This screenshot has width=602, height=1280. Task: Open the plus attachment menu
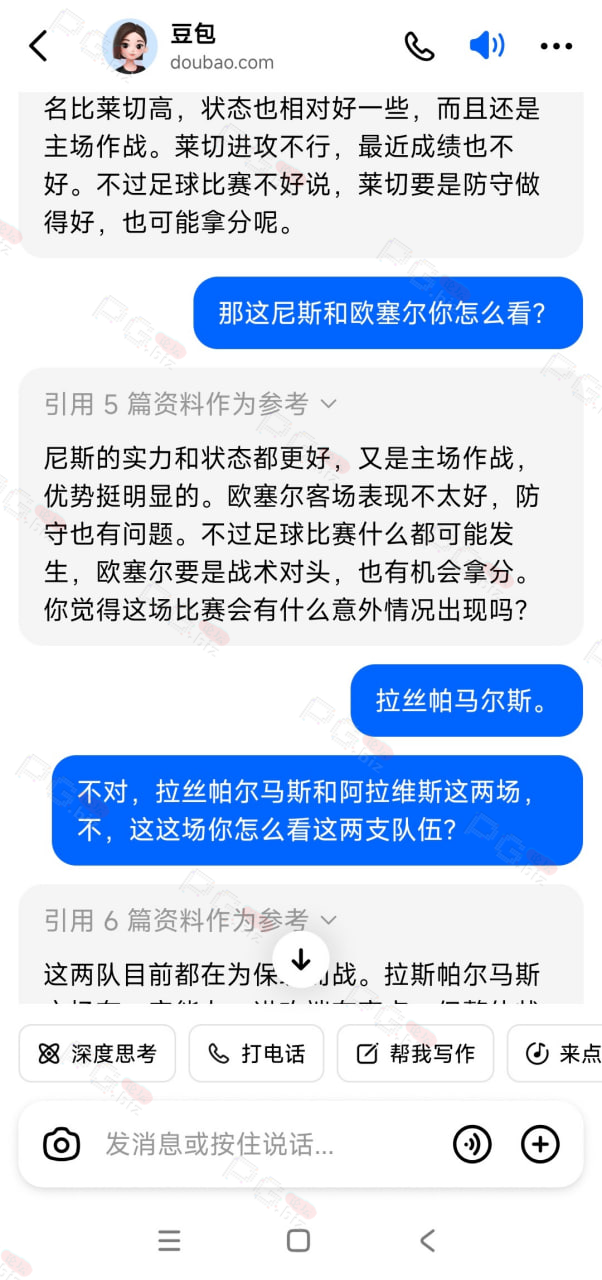click(x=541, y=1144)
